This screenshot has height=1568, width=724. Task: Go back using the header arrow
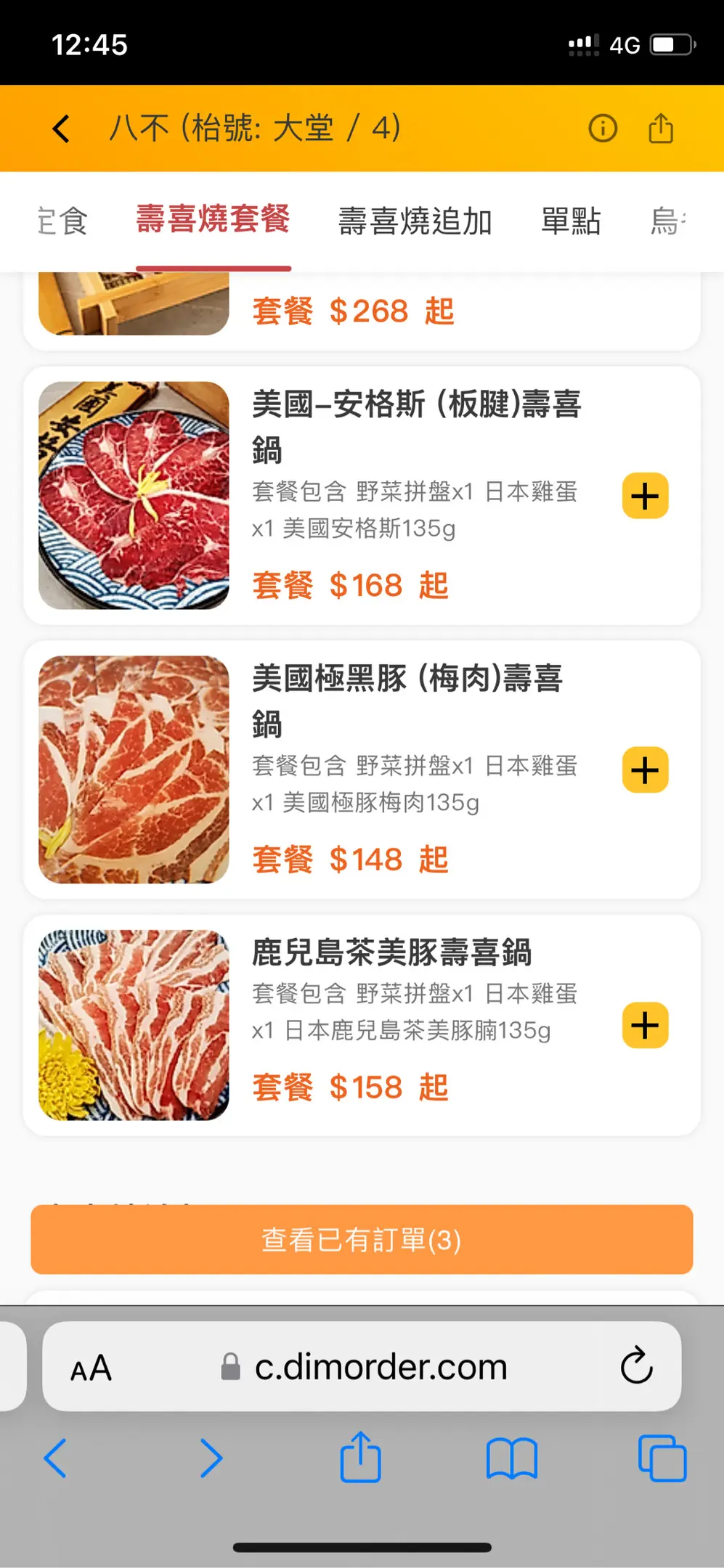pyautogui.click(x=61, y=128)
